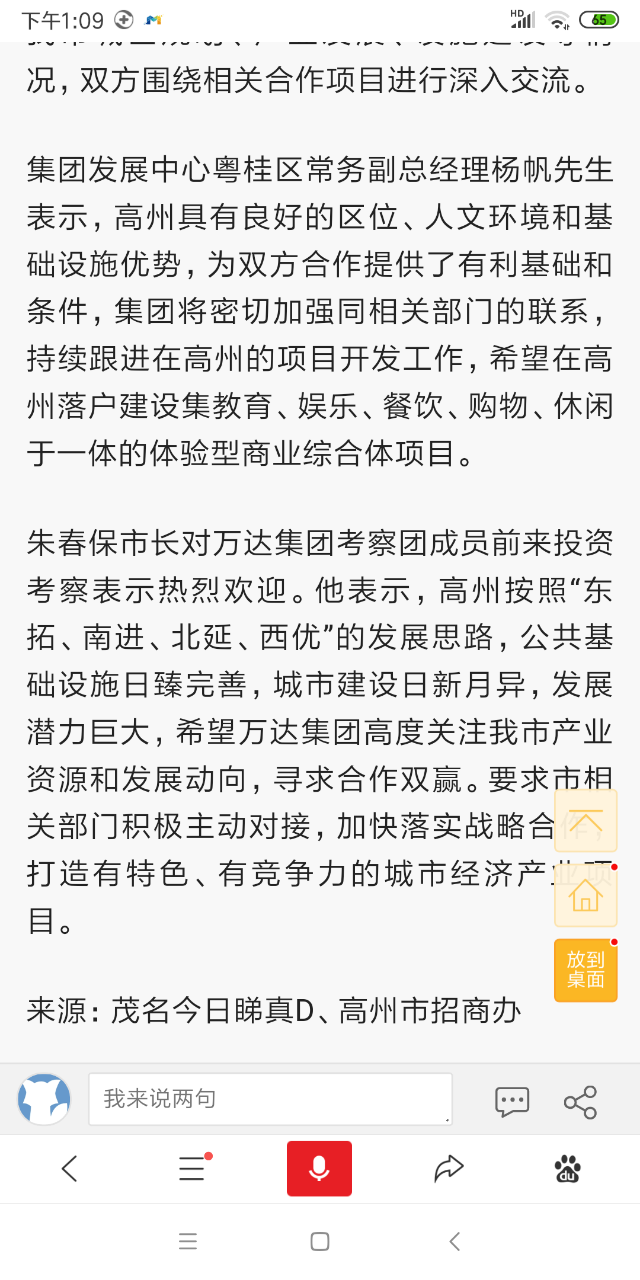Share the article using the share icon
The height and width of the screenshot is (1280, 640).
point(580,1101)
